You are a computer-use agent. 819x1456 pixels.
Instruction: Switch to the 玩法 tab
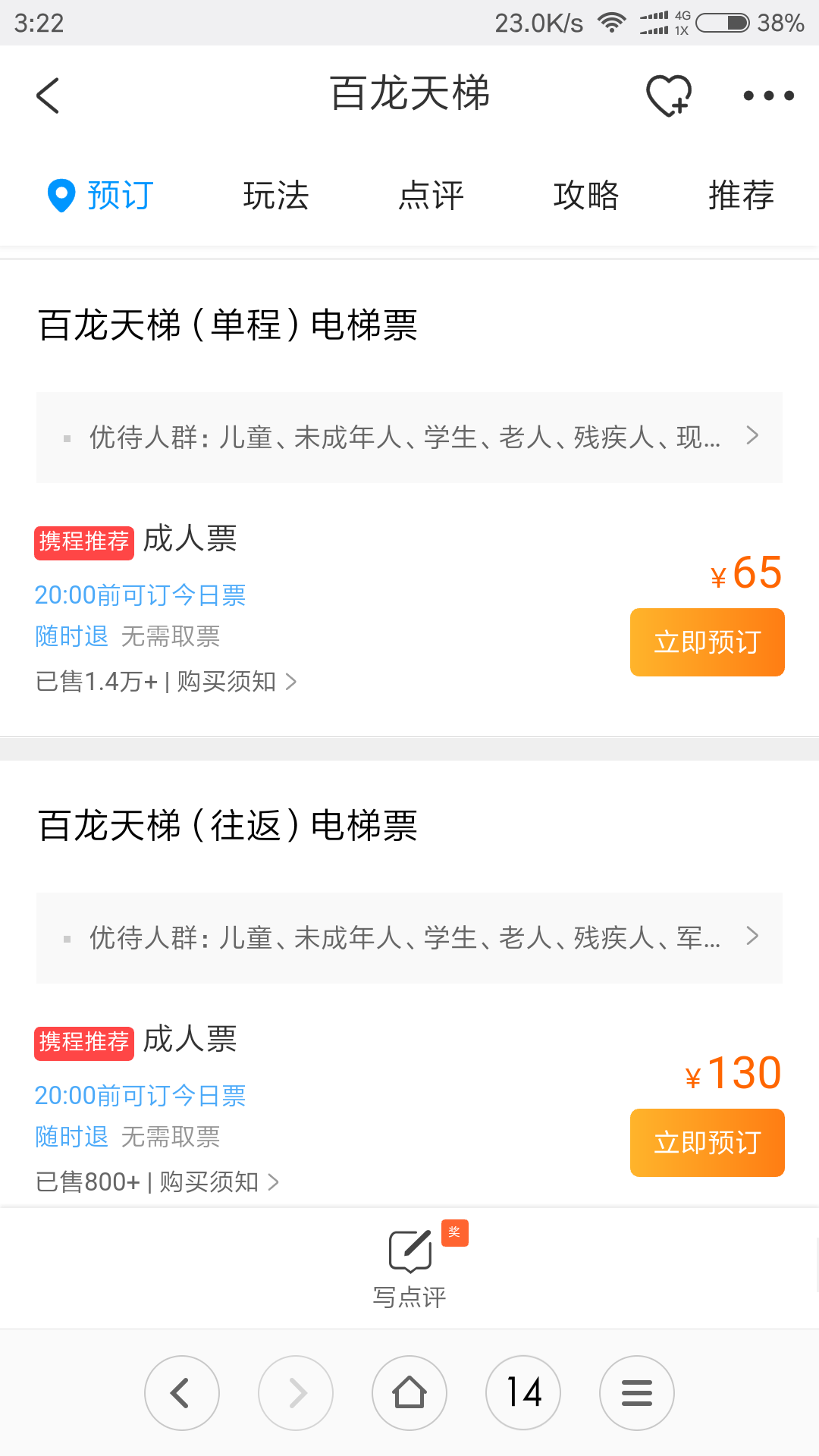pyautogui.click(x=276, y=196)
